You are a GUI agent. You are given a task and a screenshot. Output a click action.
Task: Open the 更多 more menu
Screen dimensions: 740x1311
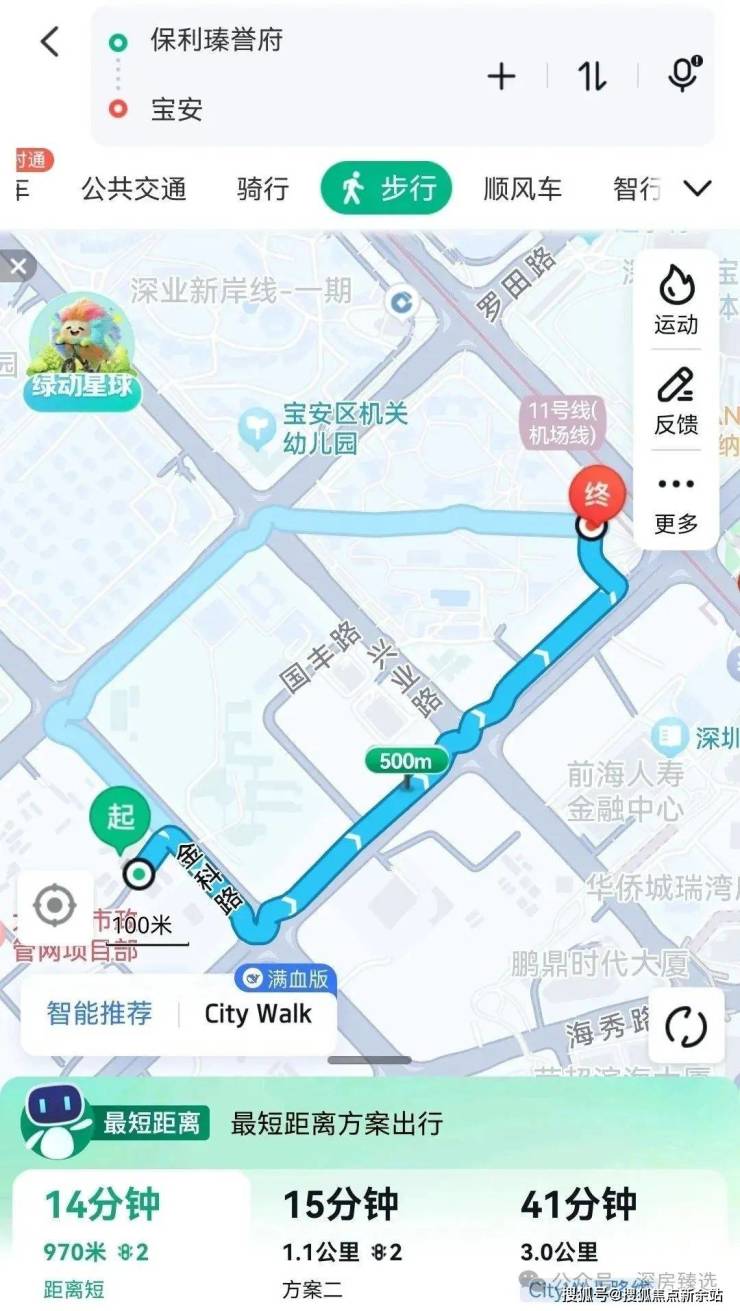click(x=676, y=500)
